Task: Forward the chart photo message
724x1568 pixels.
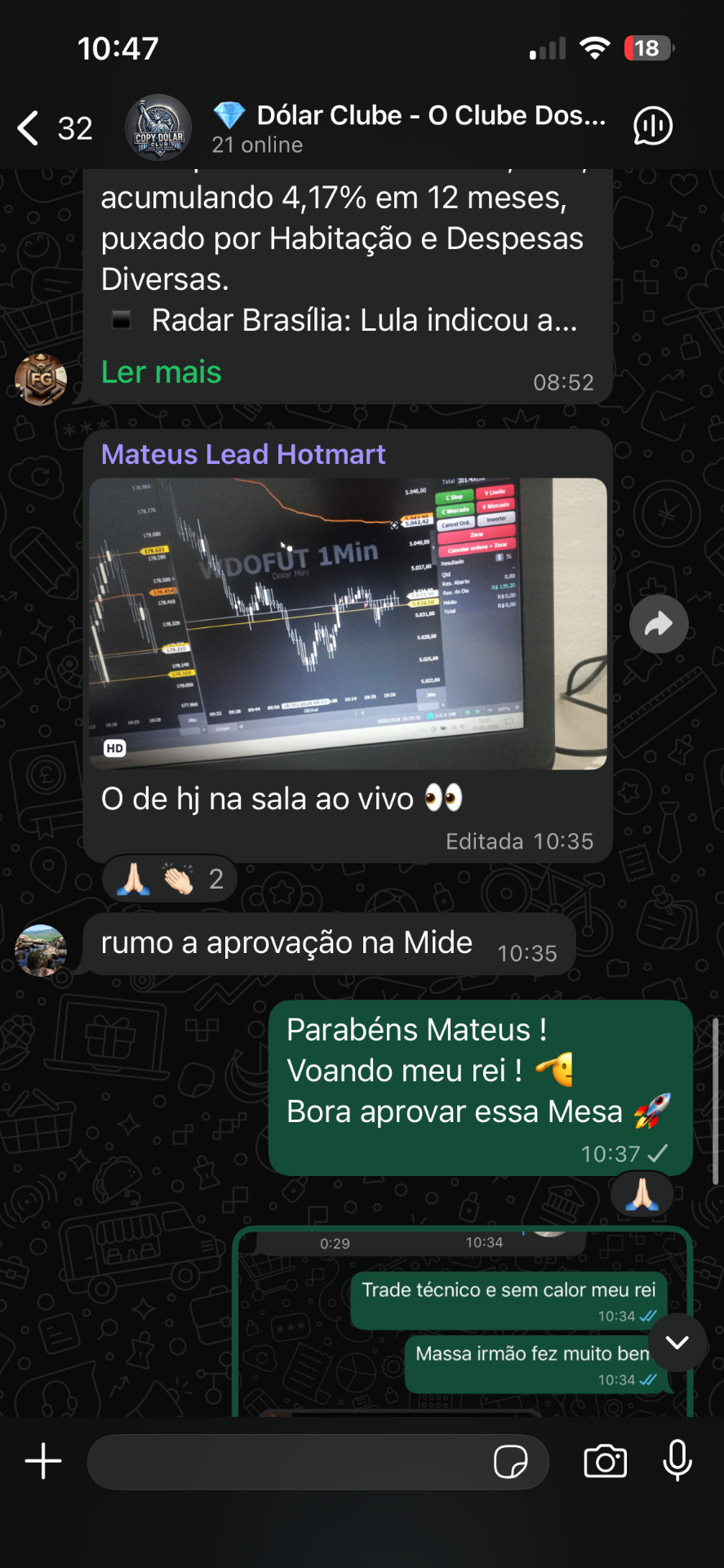Action: (659, 624)
